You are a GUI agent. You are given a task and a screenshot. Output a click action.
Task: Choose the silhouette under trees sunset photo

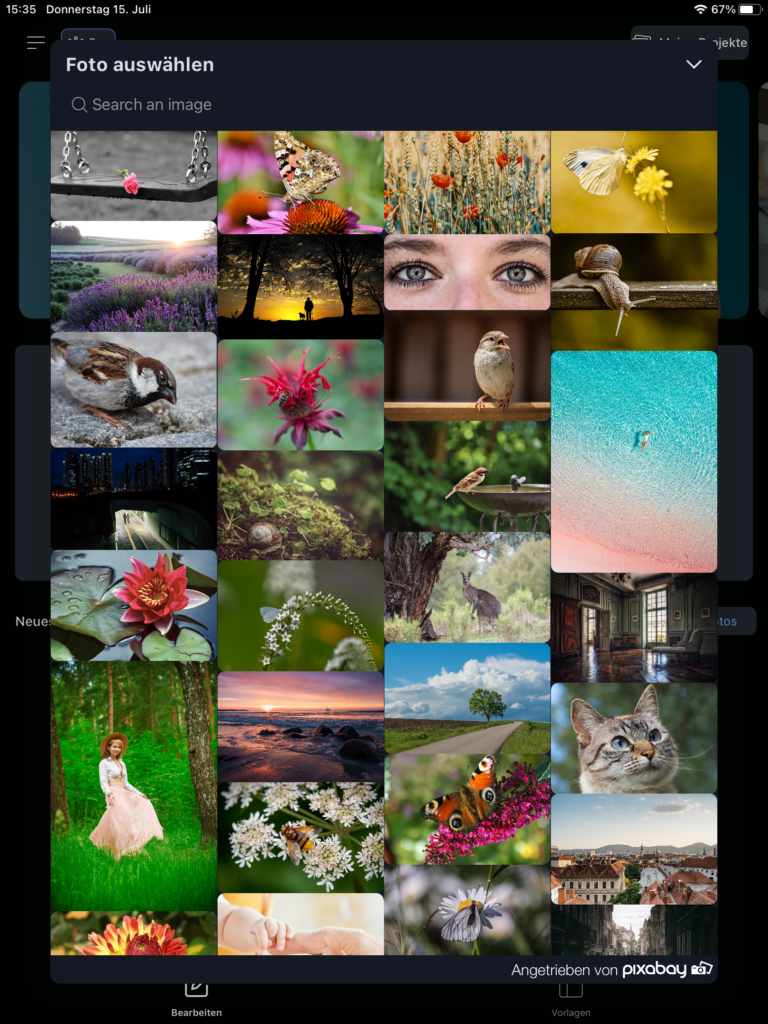click(300, 286)
